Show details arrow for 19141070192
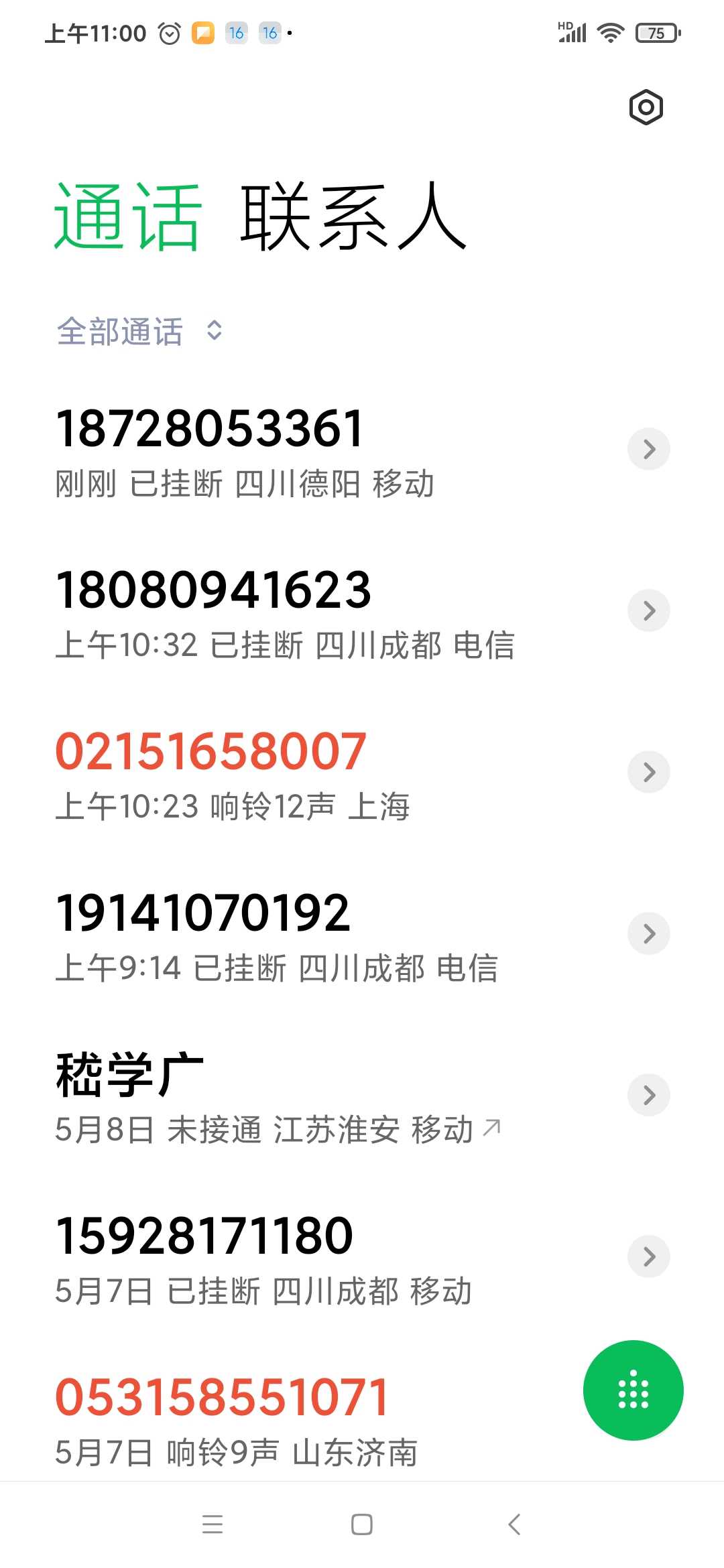Viewport: 724px width, 1568px height. click(x=649, y=933)
